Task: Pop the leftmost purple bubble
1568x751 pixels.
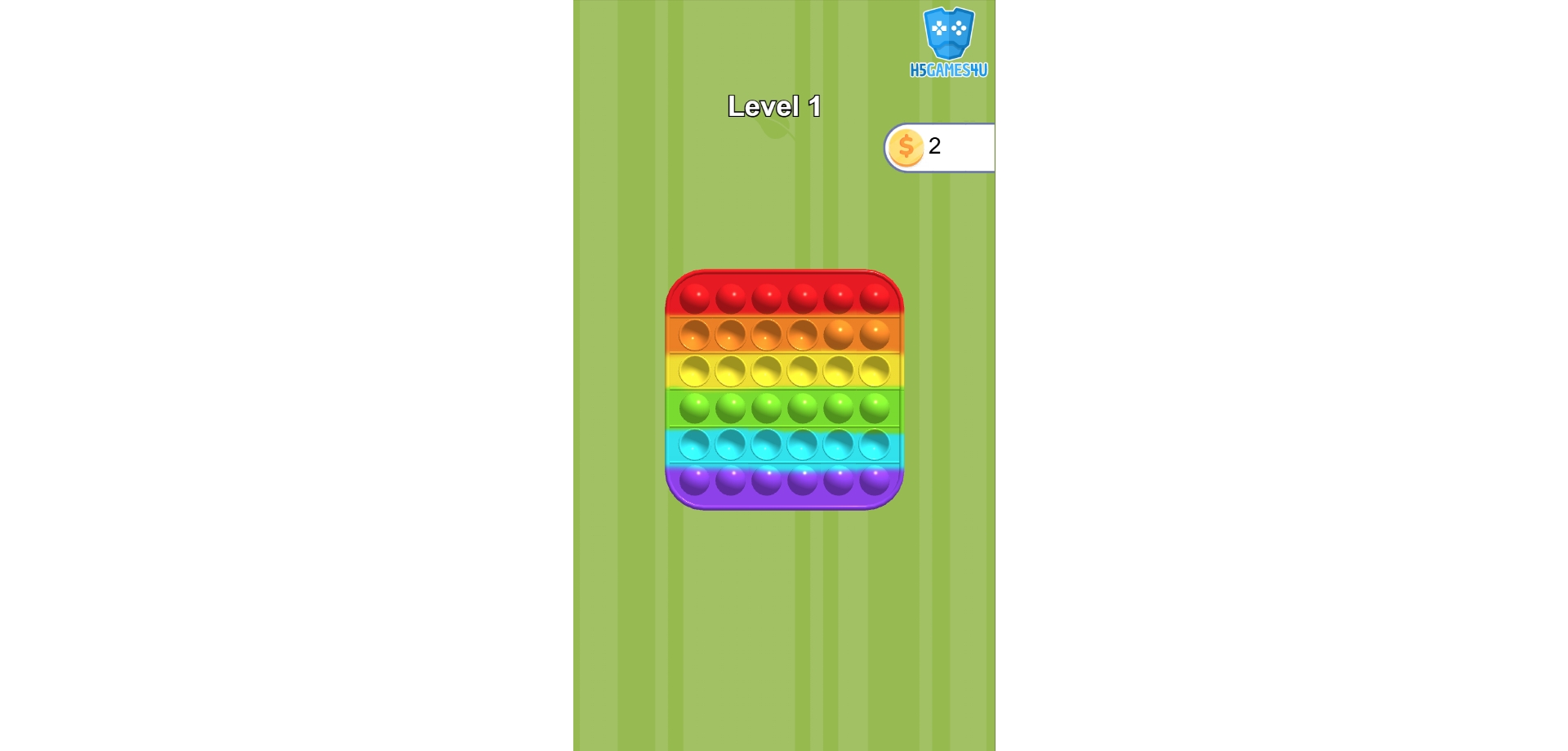Action: (x=694, y=480)
